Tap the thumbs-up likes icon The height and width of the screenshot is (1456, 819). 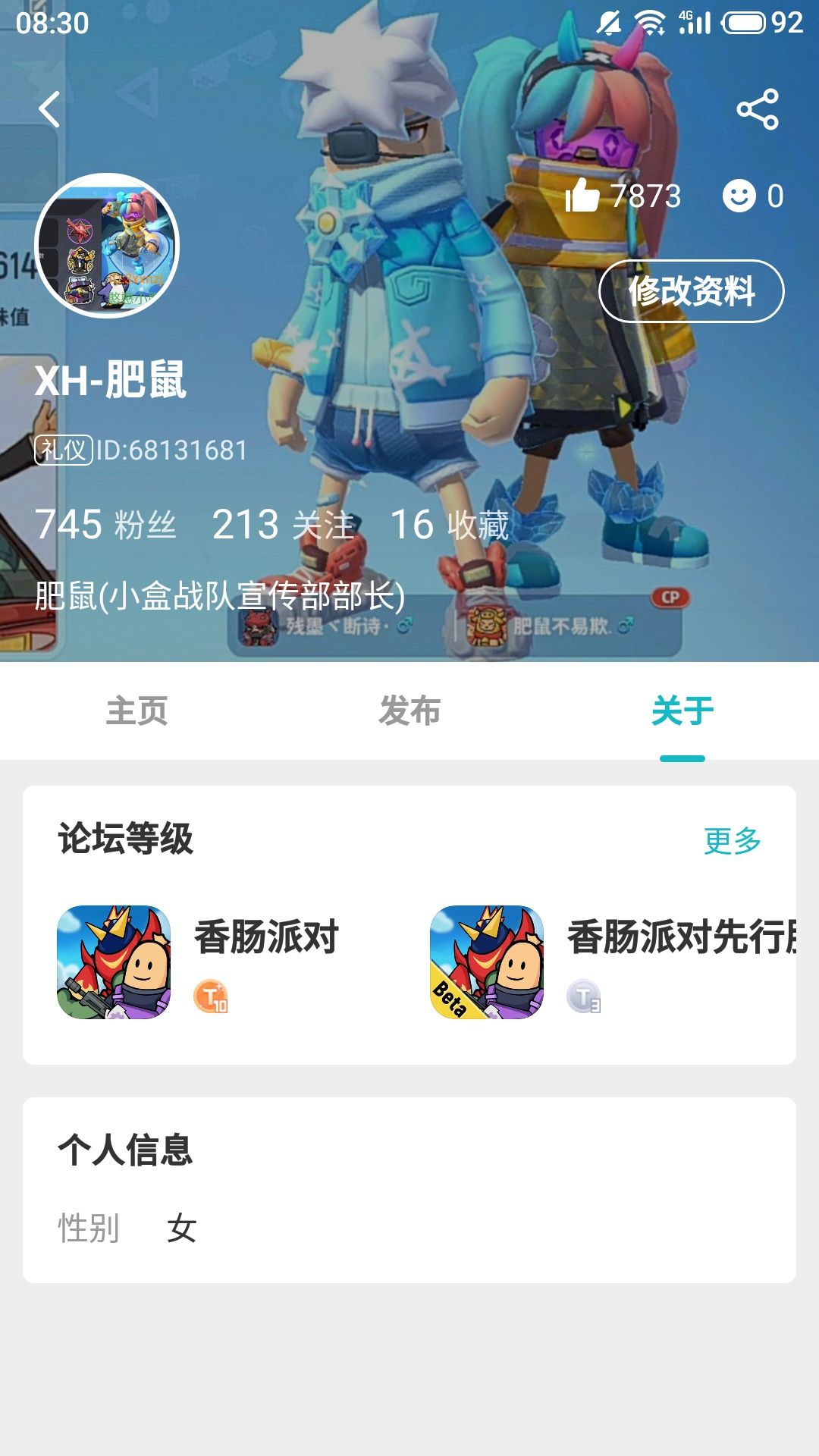[x=582, y=196]
